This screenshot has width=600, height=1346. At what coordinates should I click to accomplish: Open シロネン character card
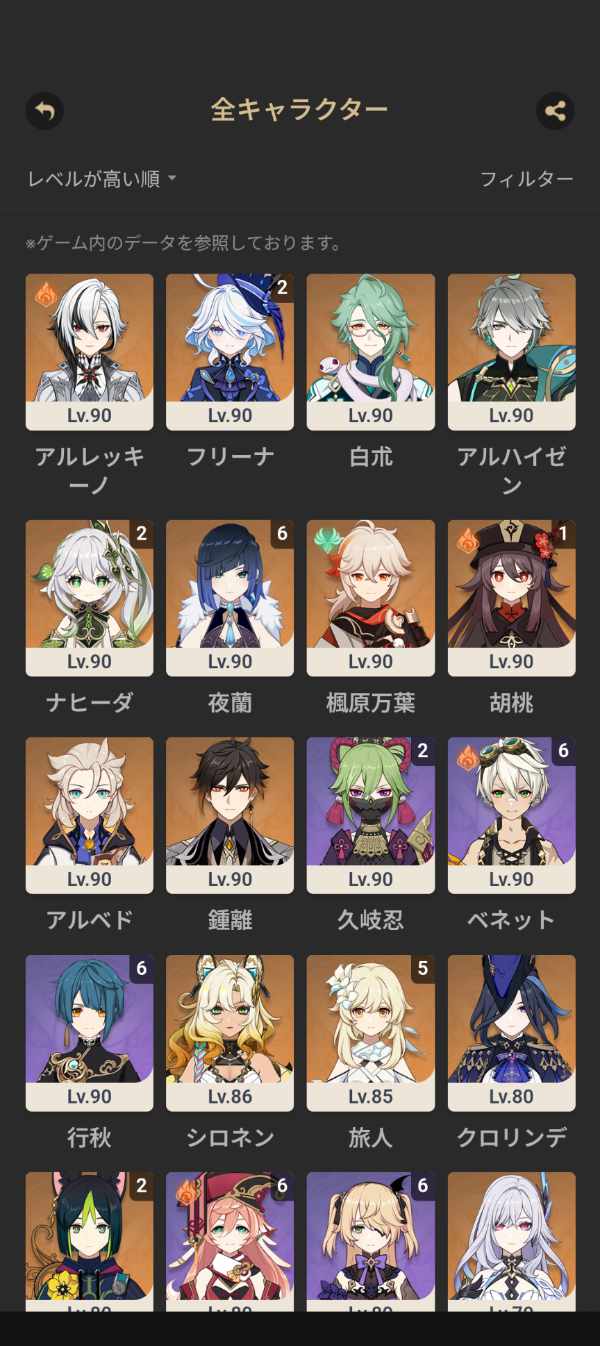(x=230, y=1032)
